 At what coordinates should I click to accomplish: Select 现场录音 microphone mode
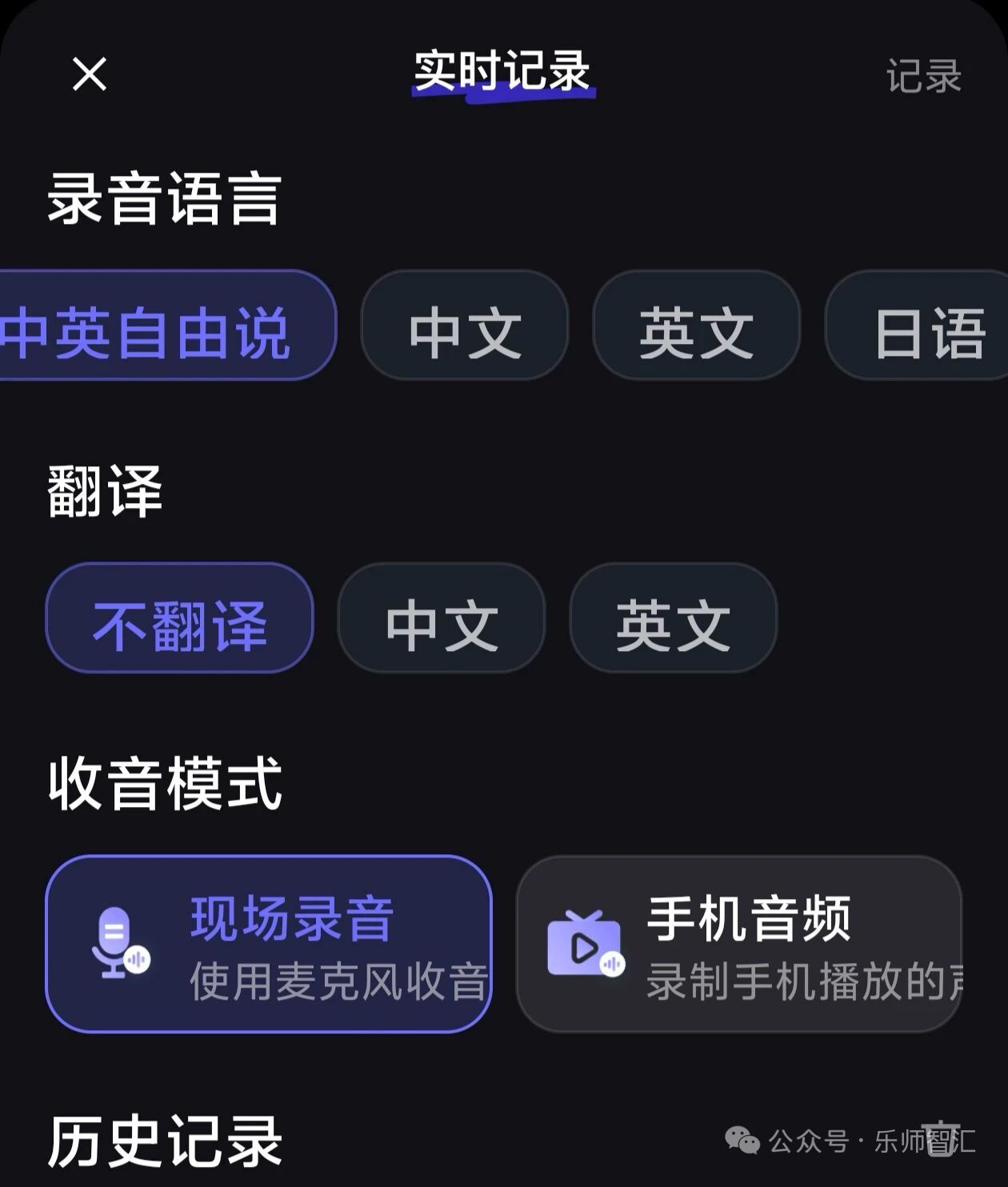pyautogui.click(x=269, y=945)
